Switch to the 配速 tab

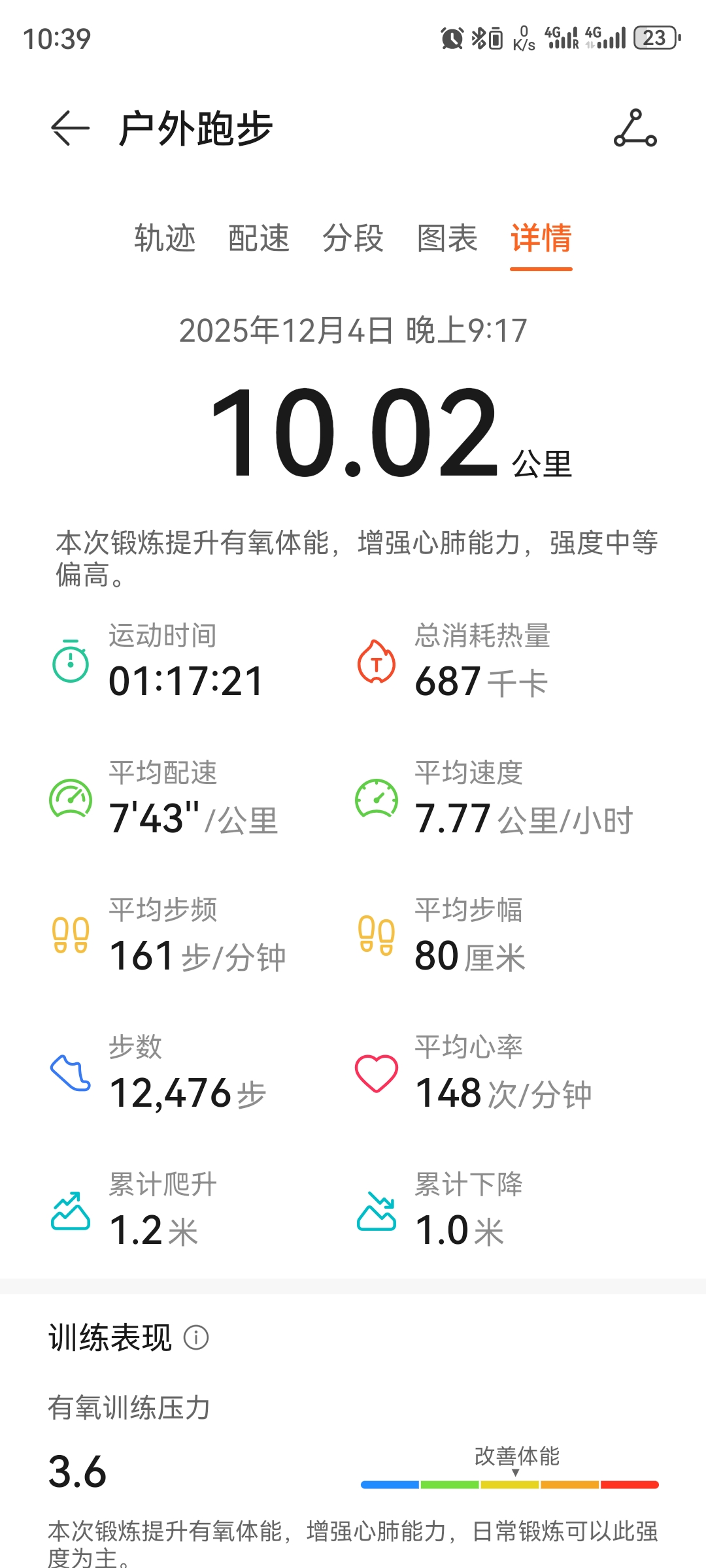click(x=259, y=238)
